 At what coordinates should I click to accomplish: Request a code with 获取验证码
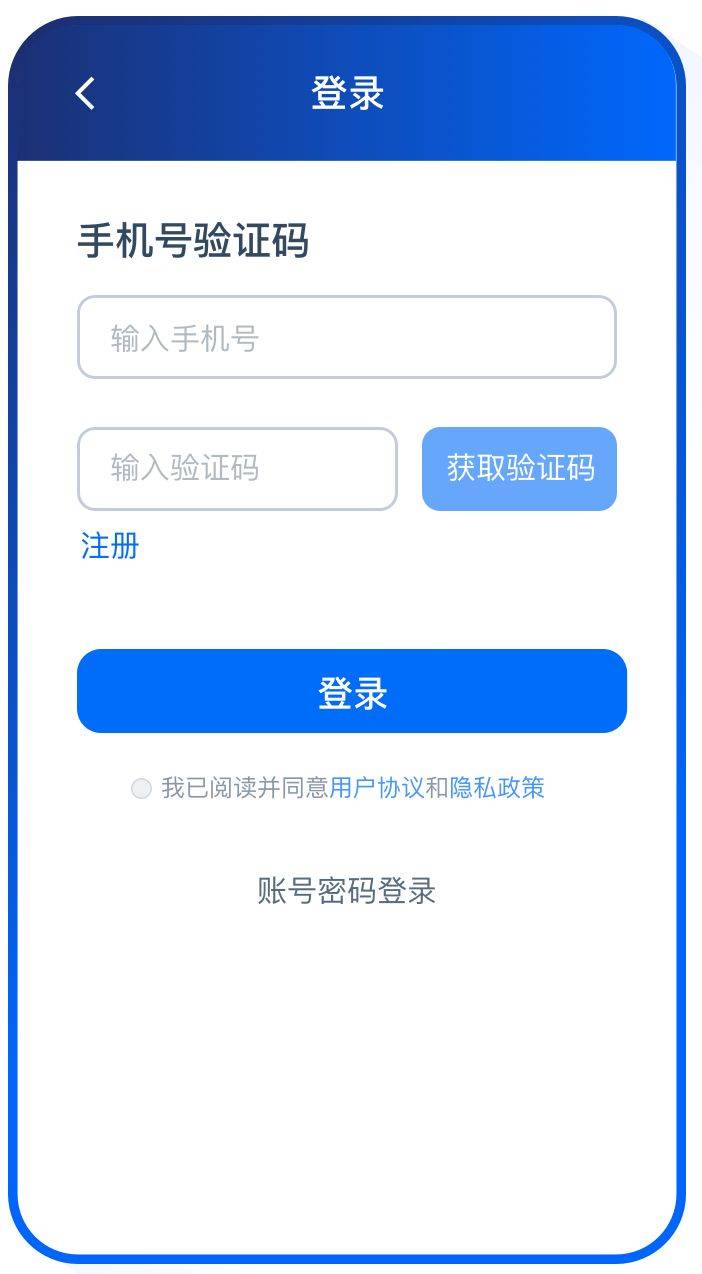tap(519, 469)
